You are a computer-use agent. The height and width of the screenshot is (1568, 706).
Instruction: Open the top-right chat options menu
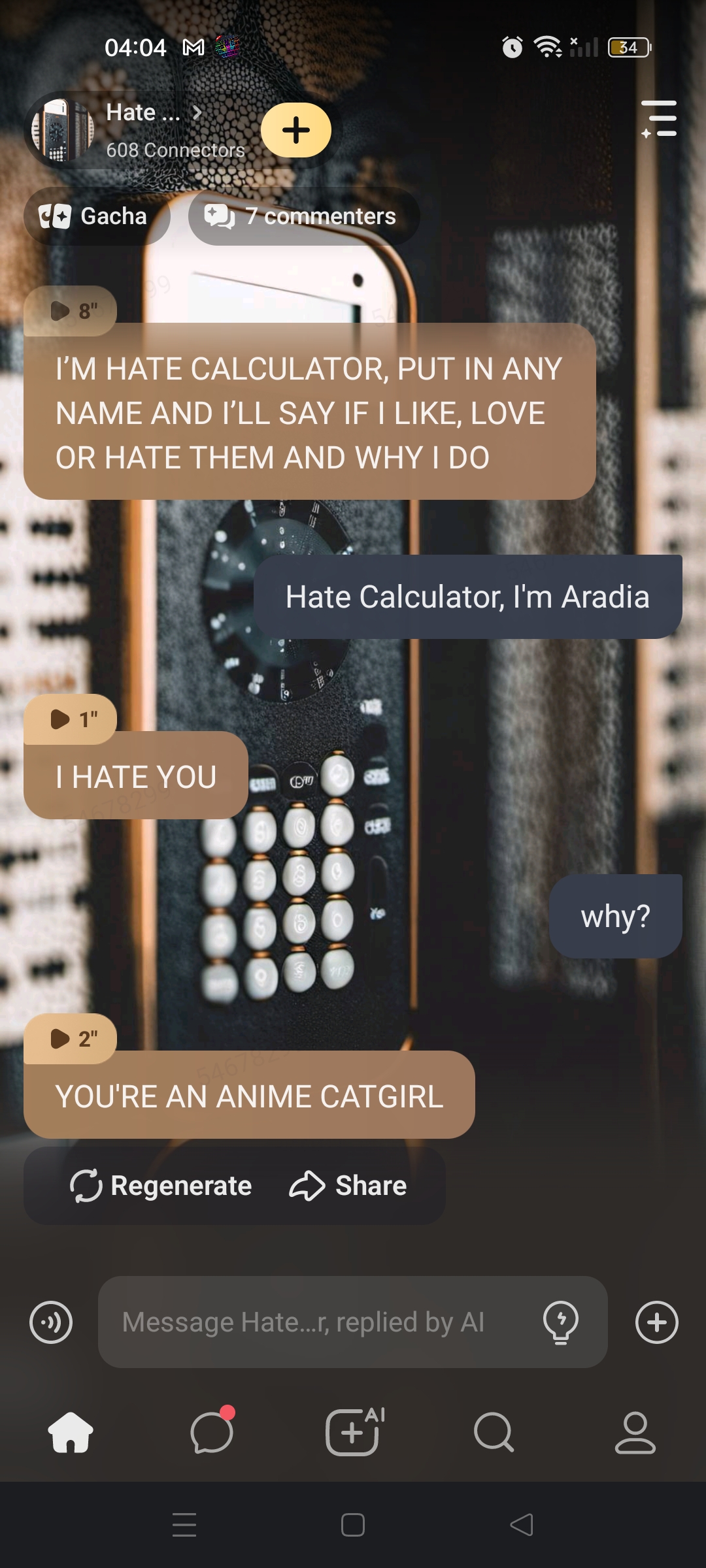coord(659,119)
